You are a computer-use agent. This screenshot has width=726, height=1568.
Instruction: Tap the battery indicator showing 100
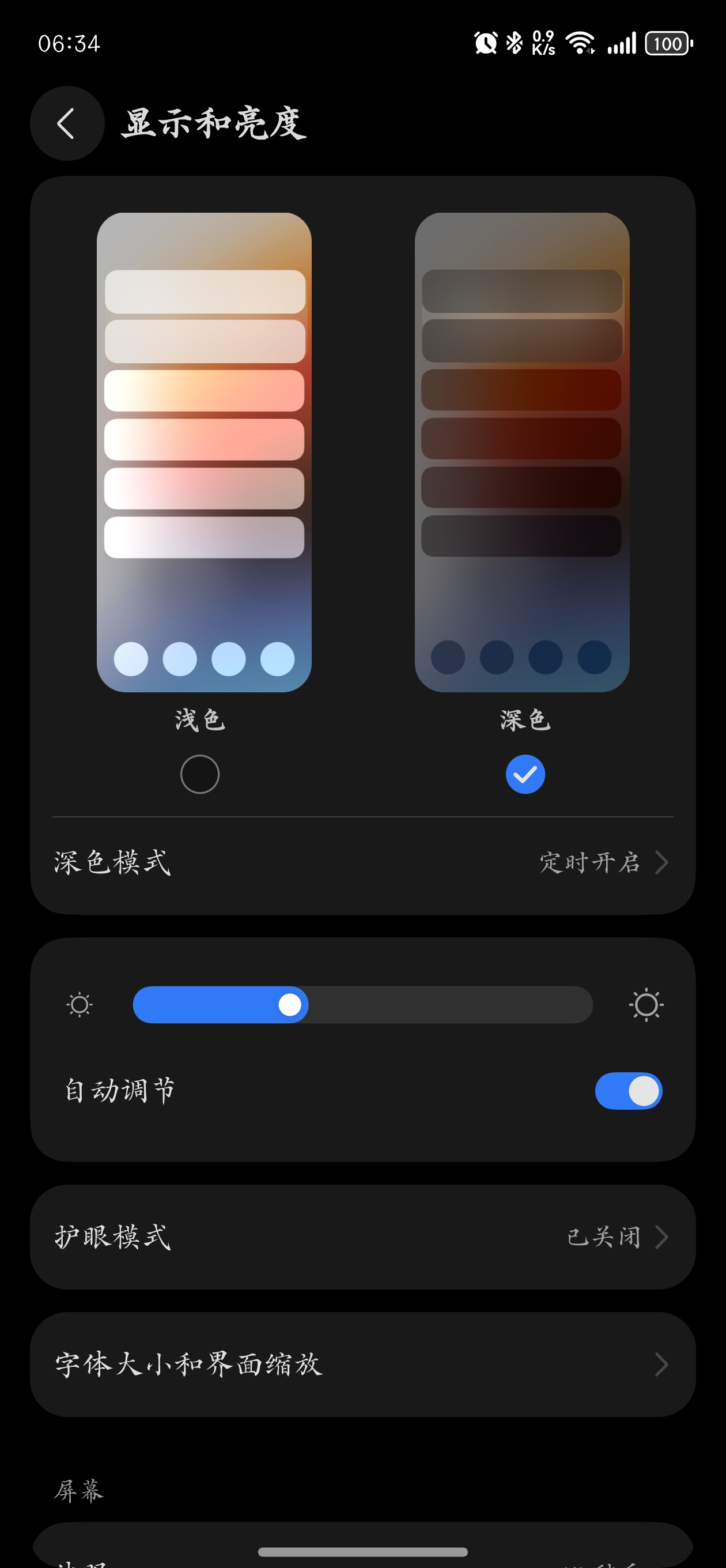point(668,43)
